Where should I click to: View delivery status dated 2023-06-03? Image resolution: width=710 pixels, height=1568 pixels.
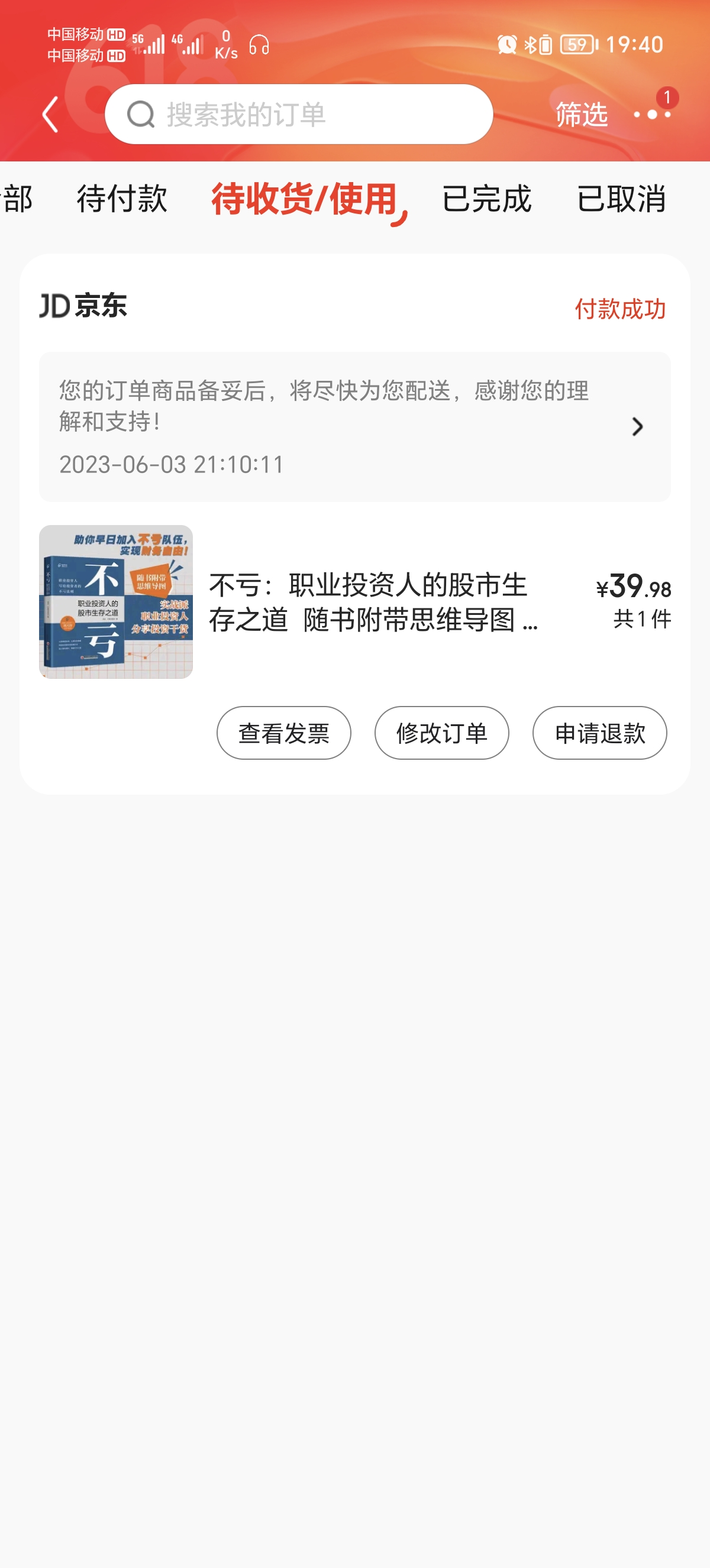click(x=354, y=427)
